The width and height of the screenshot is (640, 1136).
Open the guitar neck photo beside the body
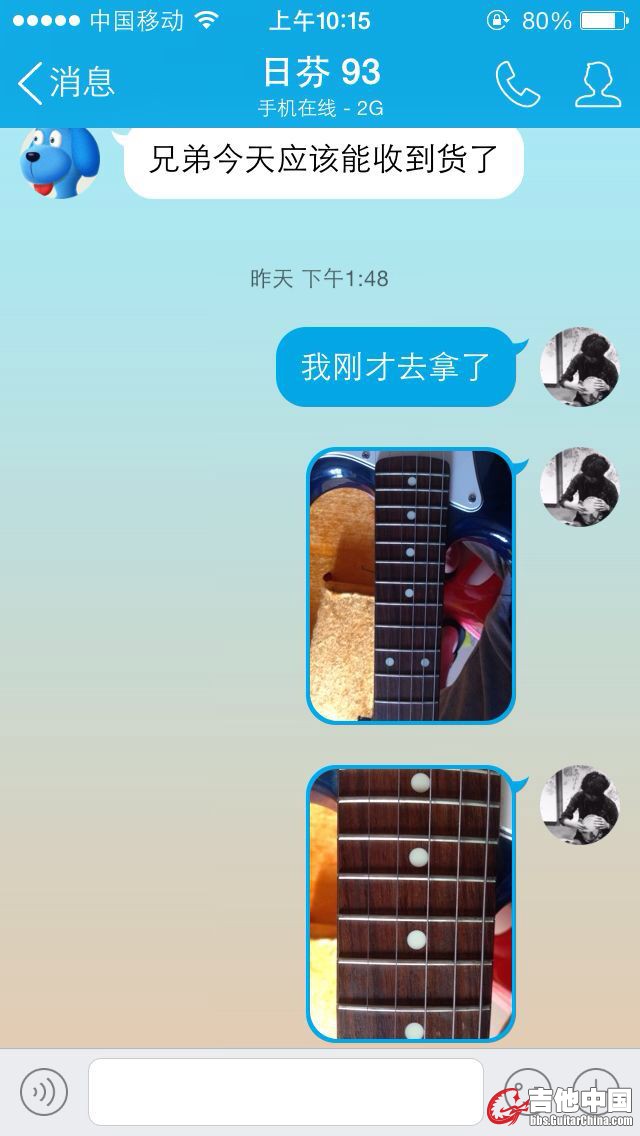click(410, 585)
